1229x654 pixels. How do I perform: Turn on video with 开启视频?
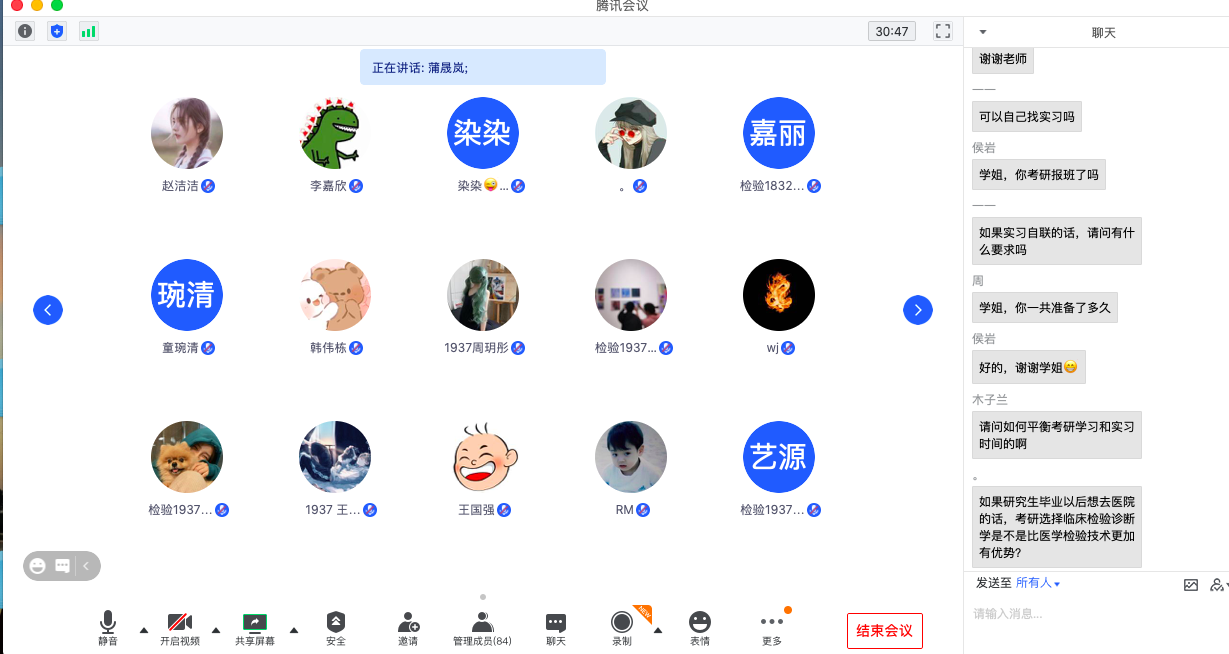coord(180,628)
